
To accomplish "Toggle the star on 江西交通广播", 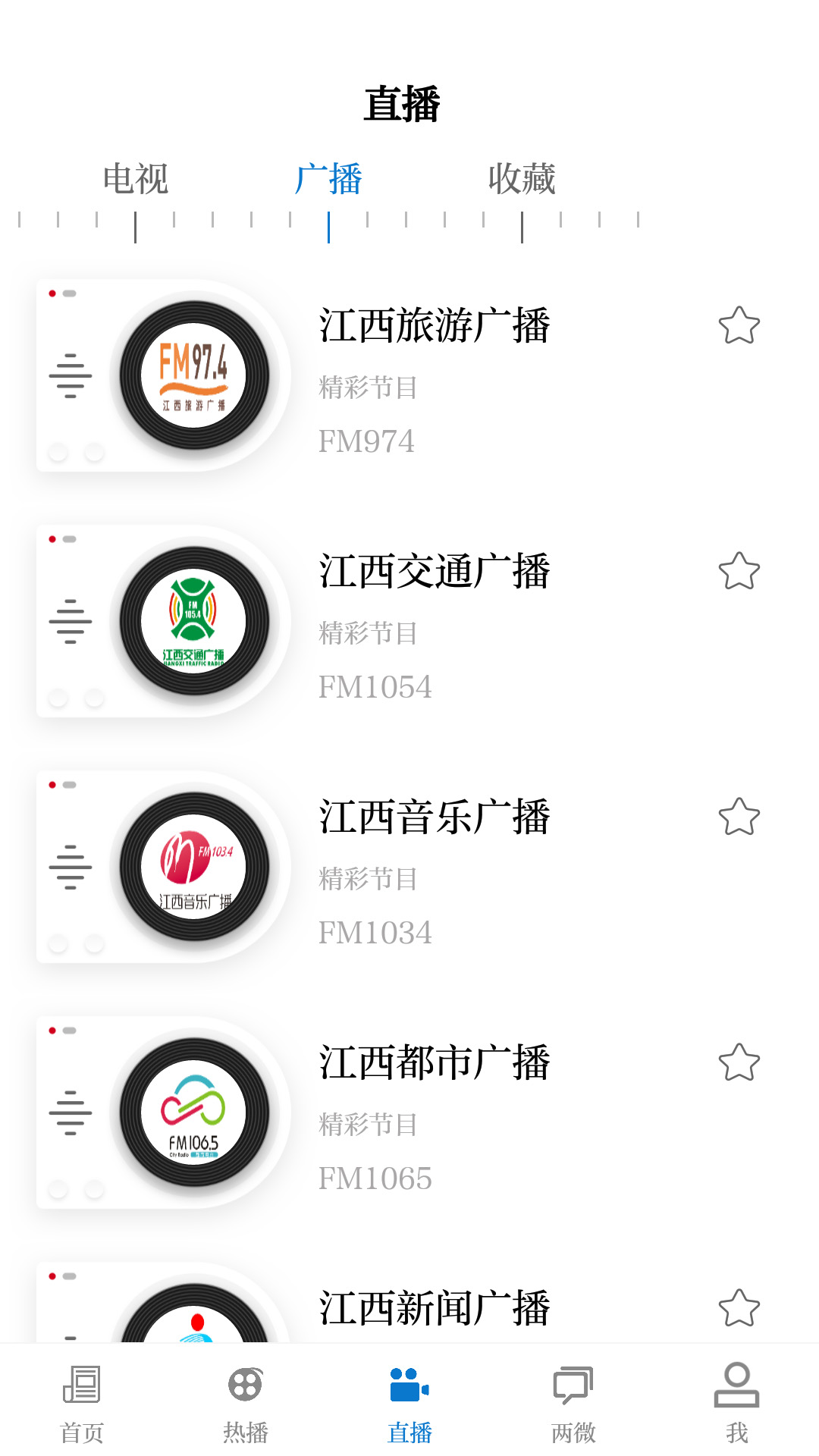I will pyautogui.click(x=739, y=572).
